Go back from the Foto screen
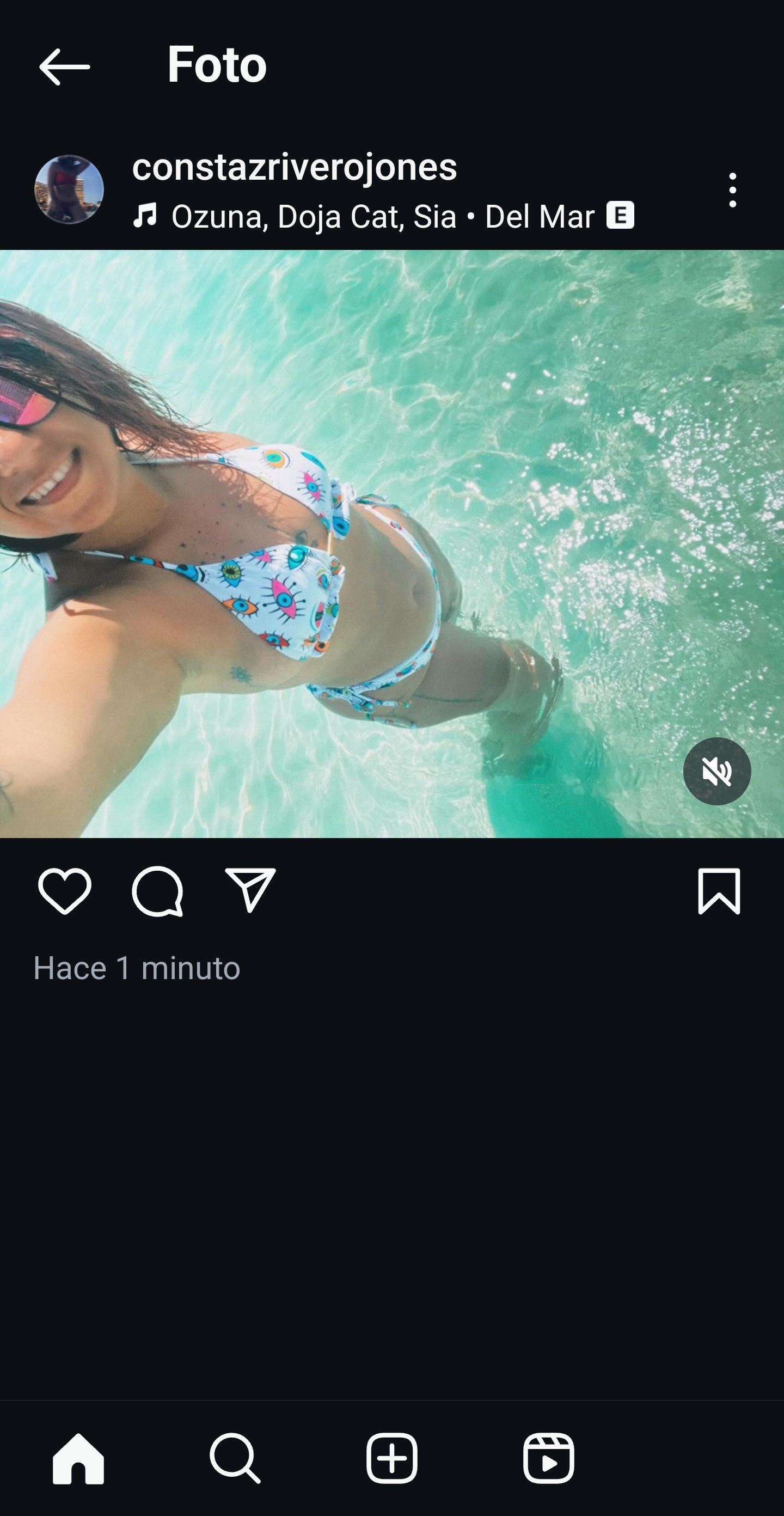Screen dimensions: 784x1516 (64, 66)
